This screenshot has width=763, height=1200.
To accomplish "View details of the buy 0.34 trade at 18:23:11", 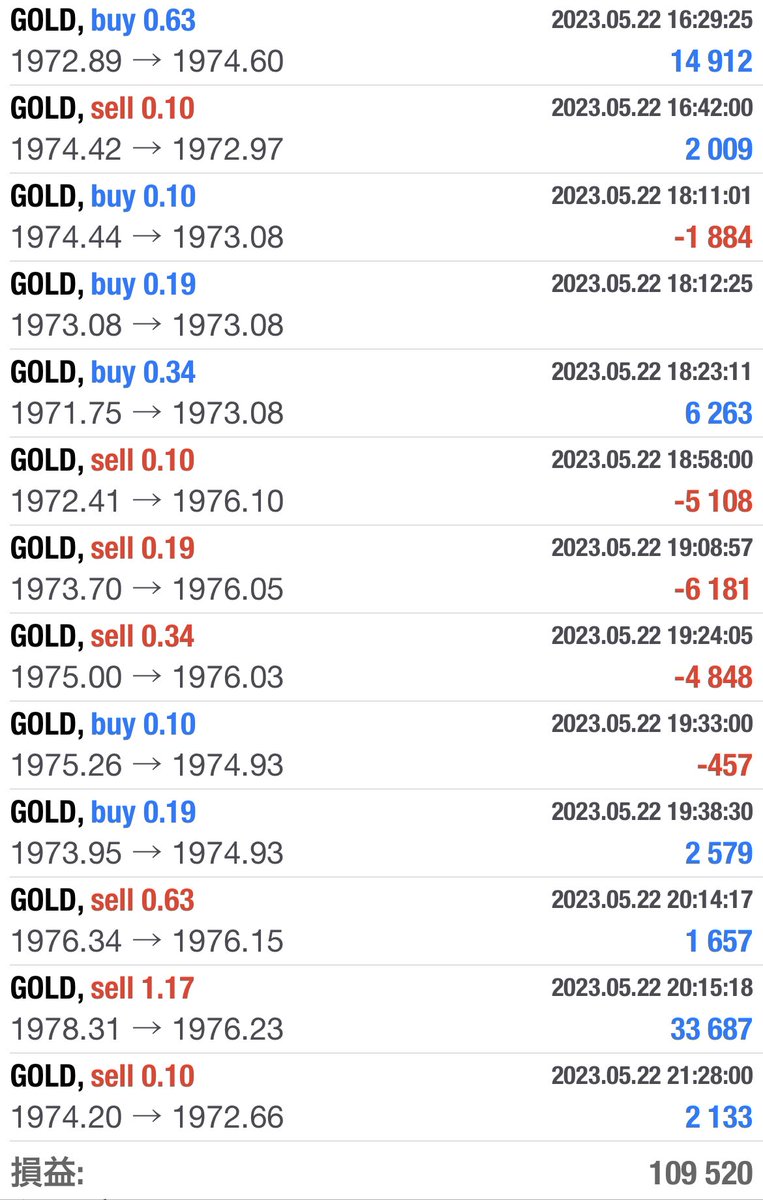I will [381, 393].
